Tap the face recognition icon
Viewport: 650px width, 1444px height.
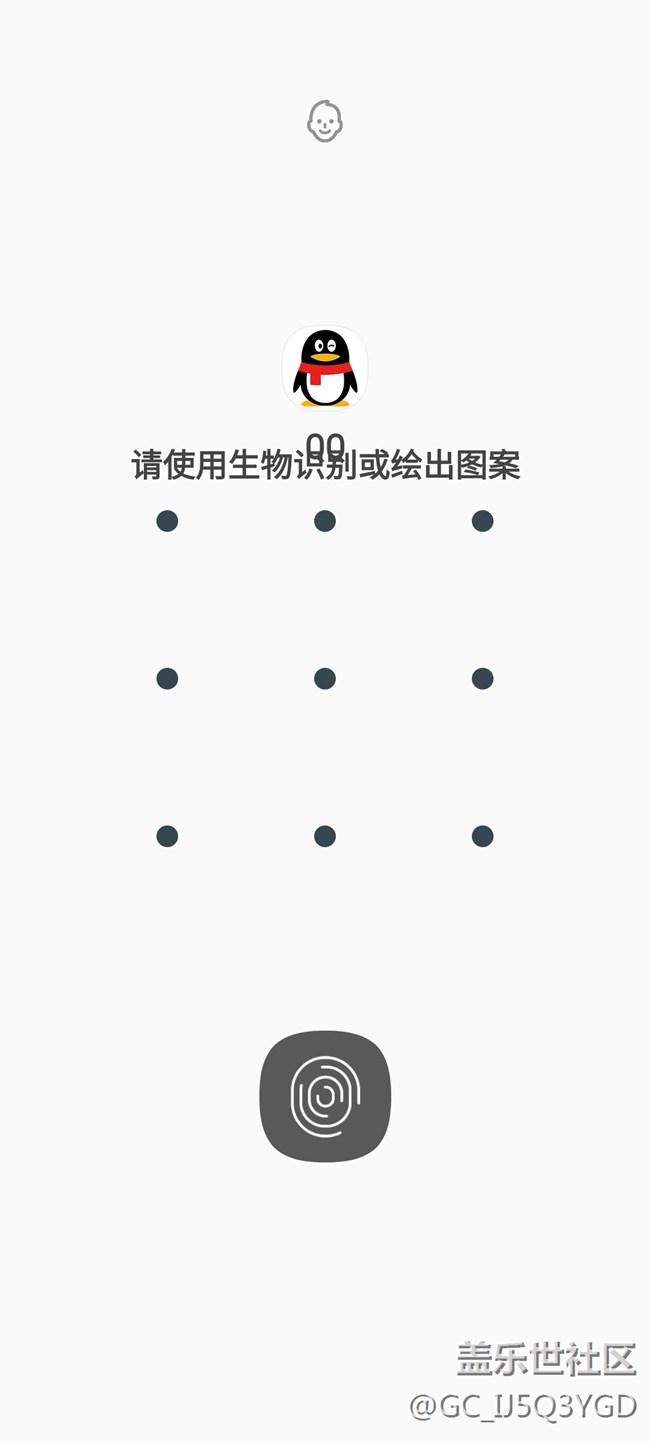tap(325, 121)
